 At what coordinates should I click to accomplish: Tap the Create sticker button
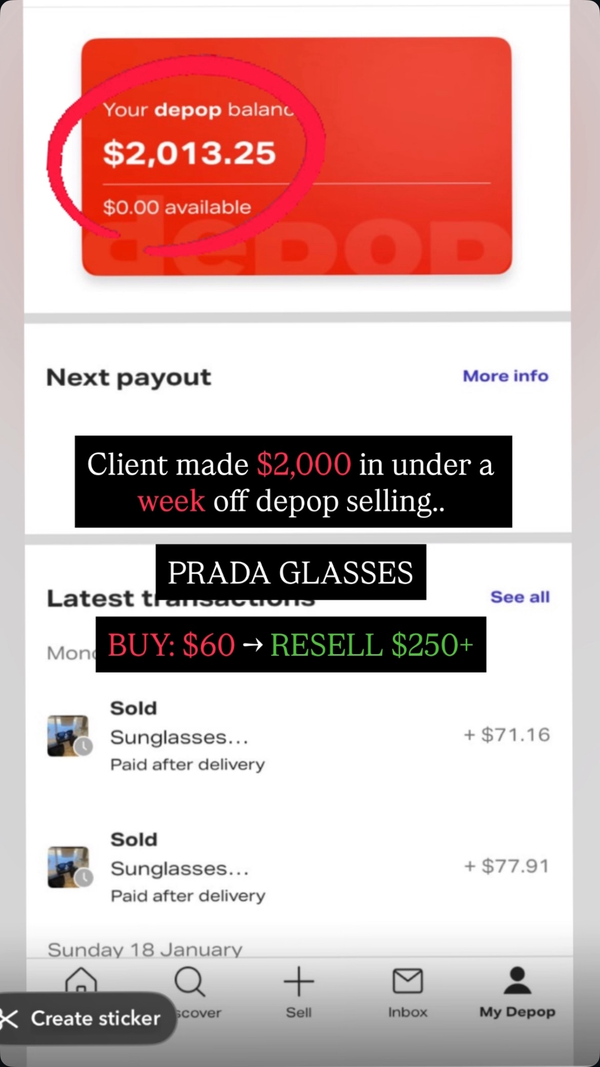click(x=96, y=1018)
